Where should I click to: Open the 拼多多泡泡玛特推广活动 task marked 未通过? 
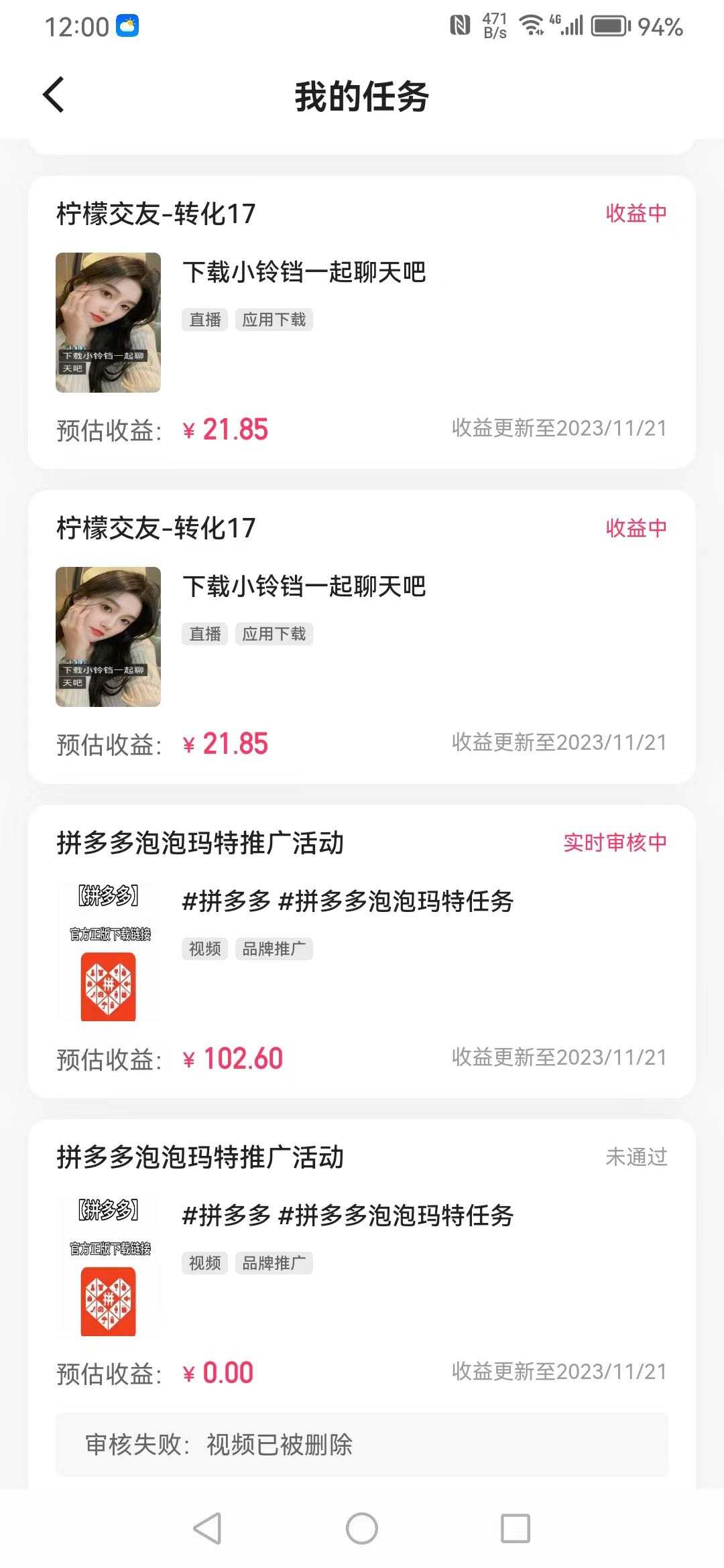click(x=362, y=1303)
